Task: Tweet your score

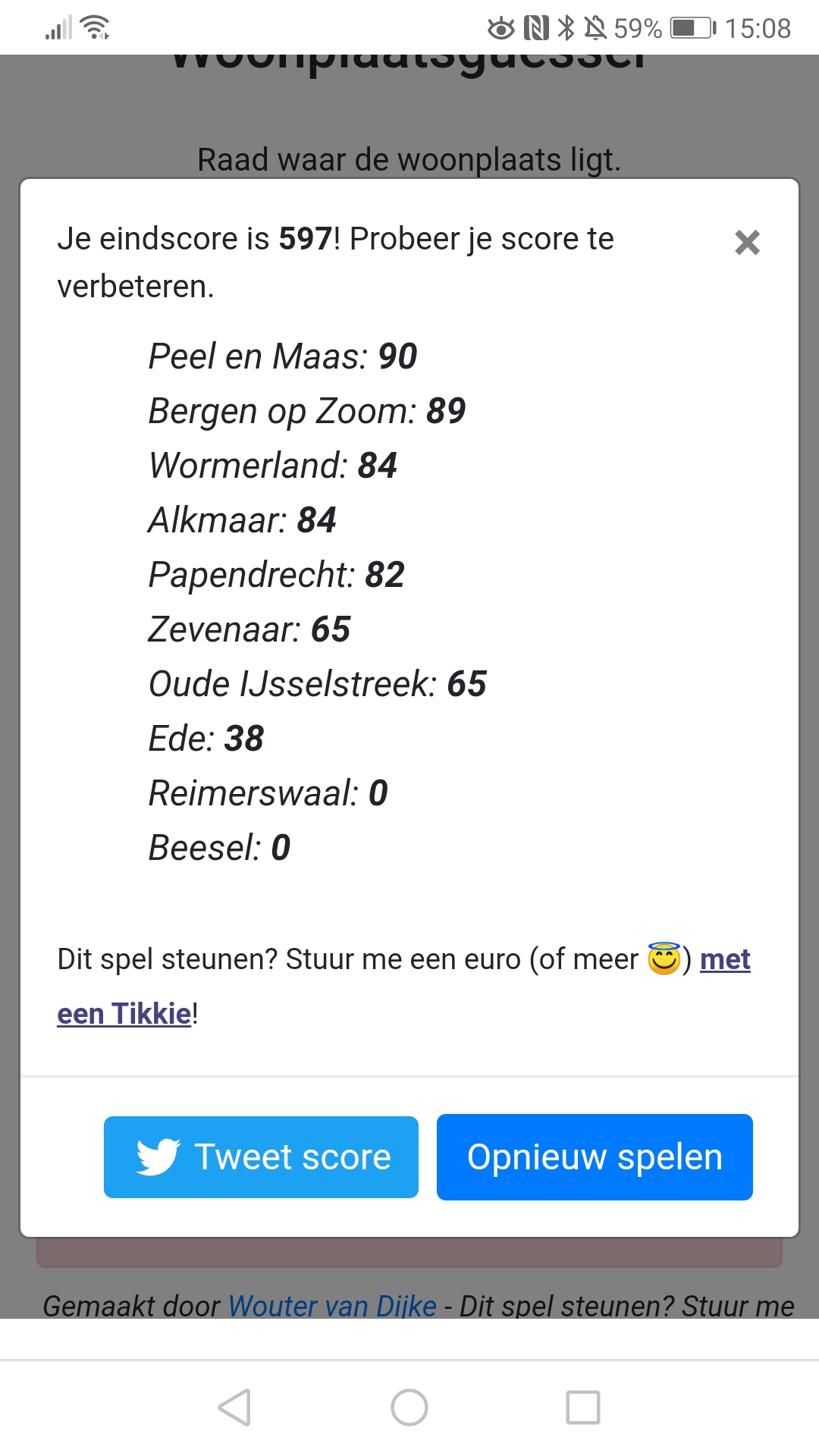Action: pos(261,1157)
